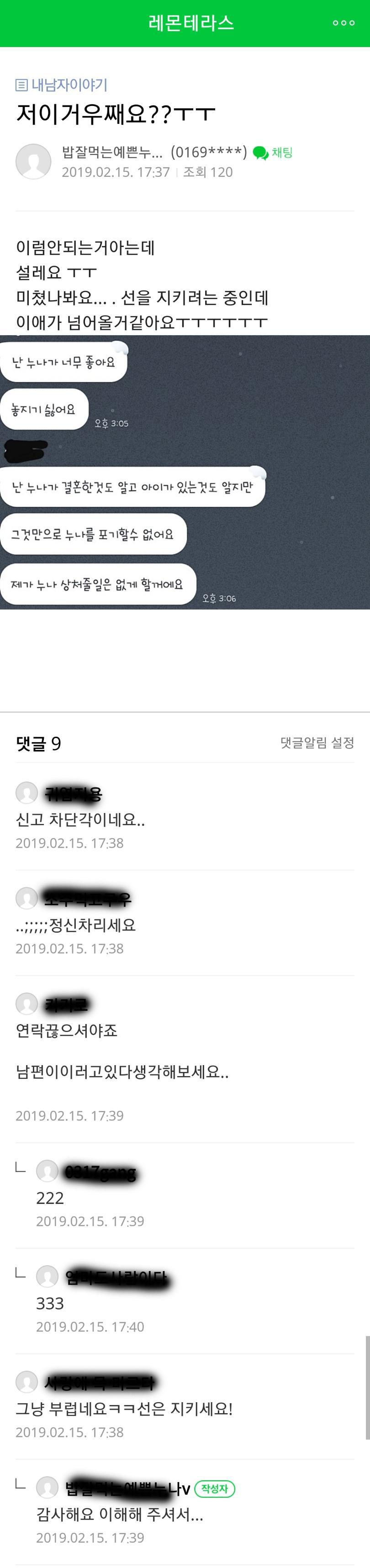Open author nickname 밥잘먹는예쁜누... profile
This screenshot has height=1568, width=370.
(112, 152)
